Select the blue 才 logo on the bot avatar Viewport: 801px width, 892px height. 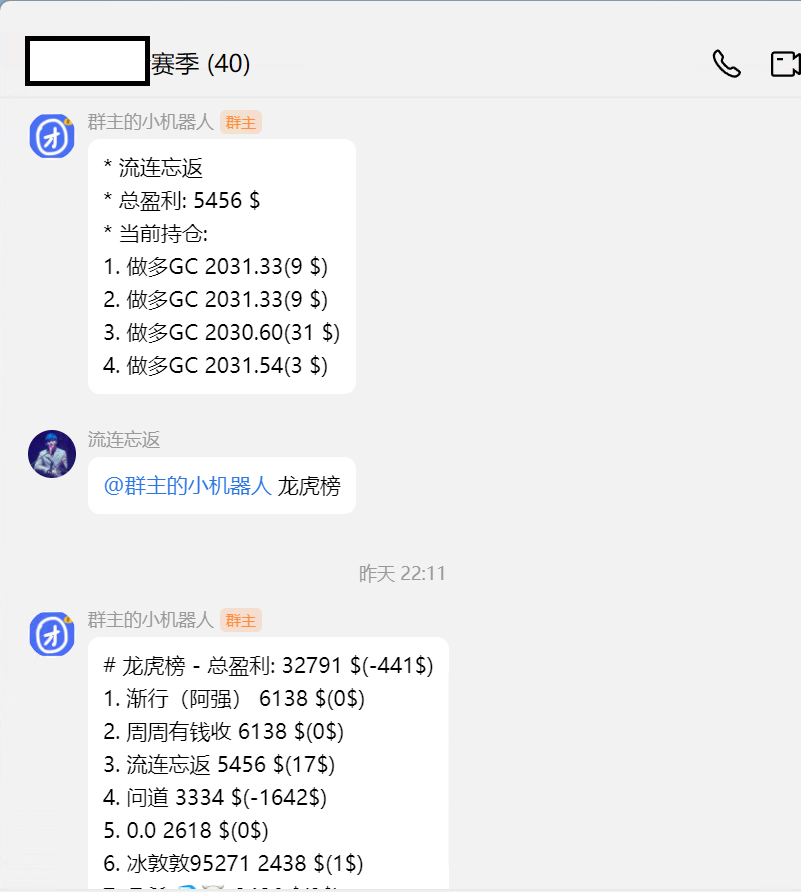[x=51, y=137]
